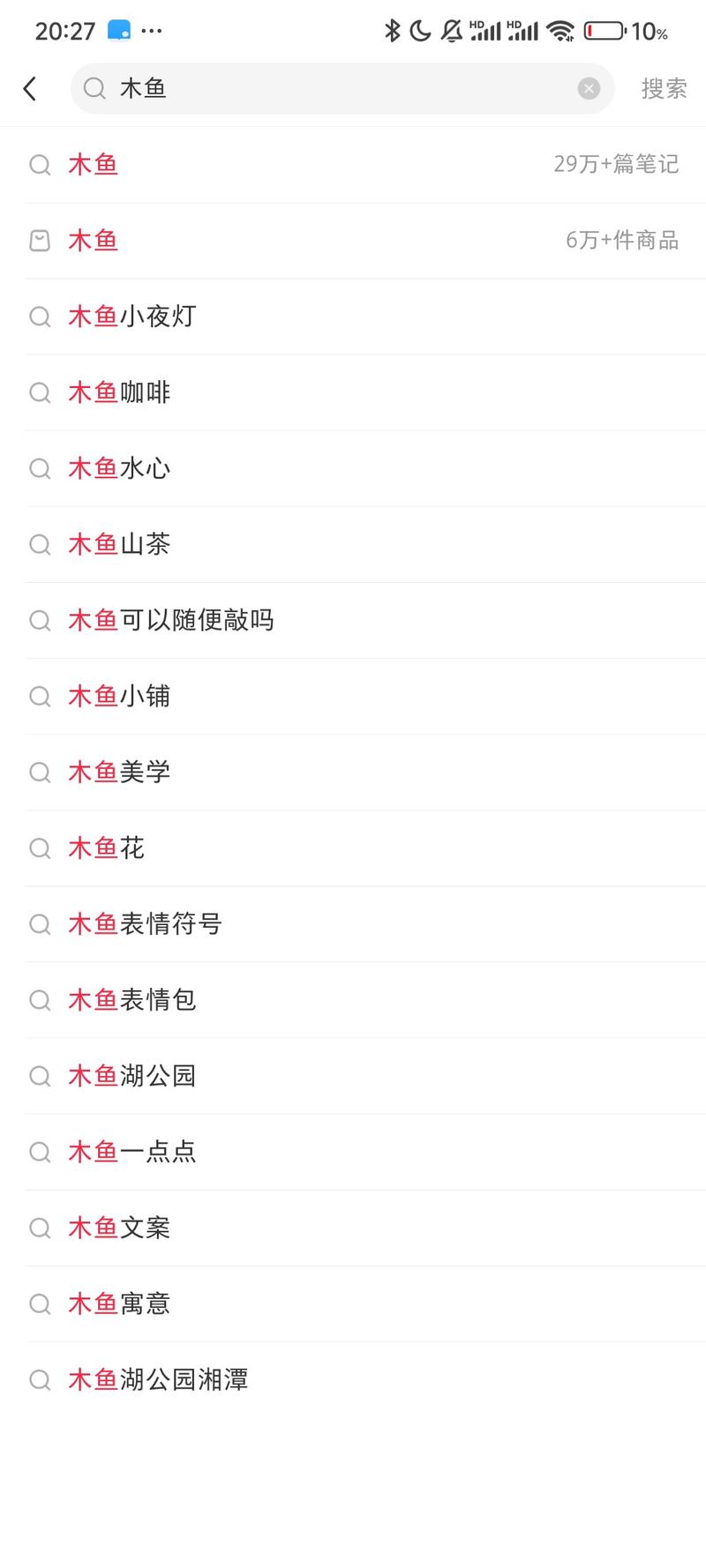
Task: Tap the magnifier icon next to 木鱼小夜灯
Action: [x=40, y=317]
